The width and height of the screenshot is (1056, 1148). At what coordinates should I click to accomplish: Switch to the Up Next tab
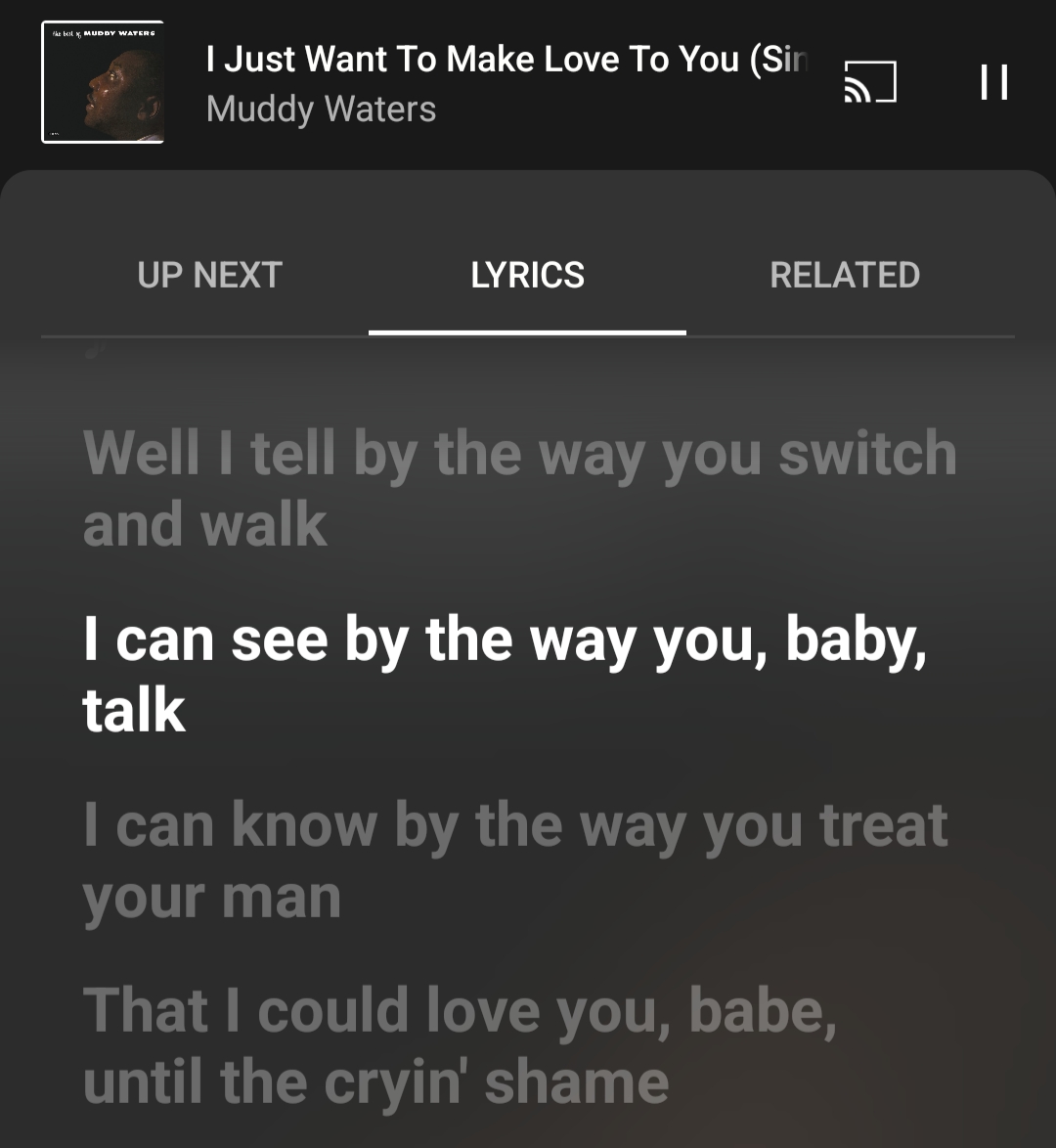(210, 276)
